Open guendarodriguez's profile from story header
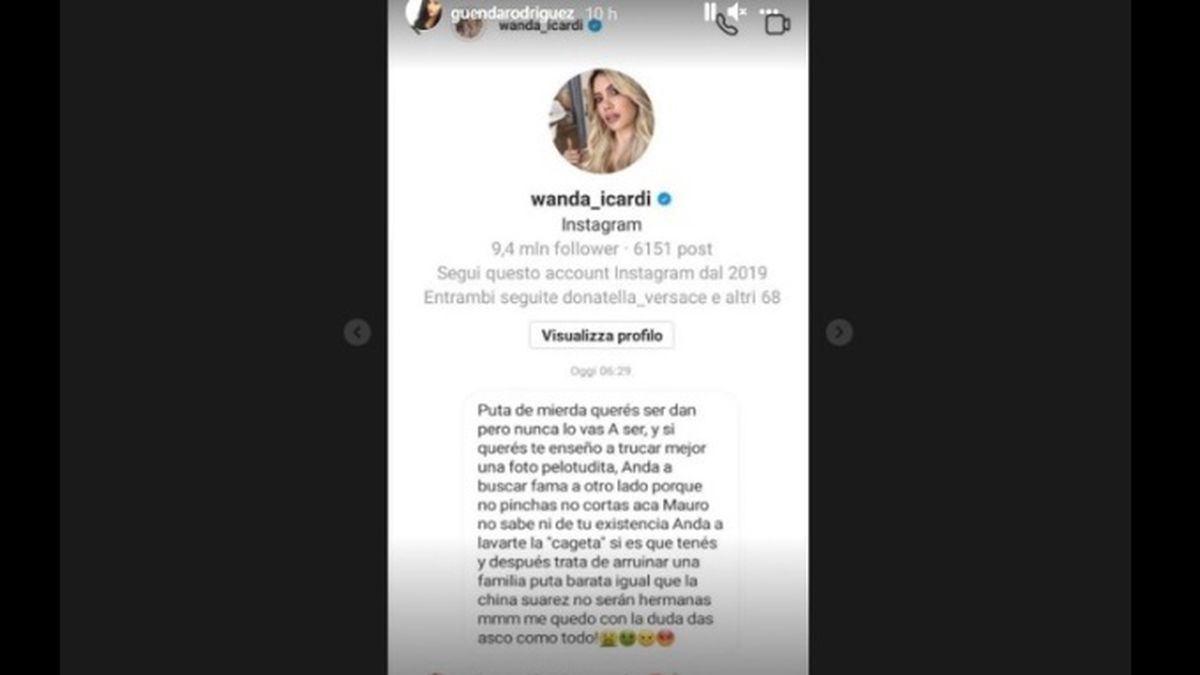 tap(513, 13)
